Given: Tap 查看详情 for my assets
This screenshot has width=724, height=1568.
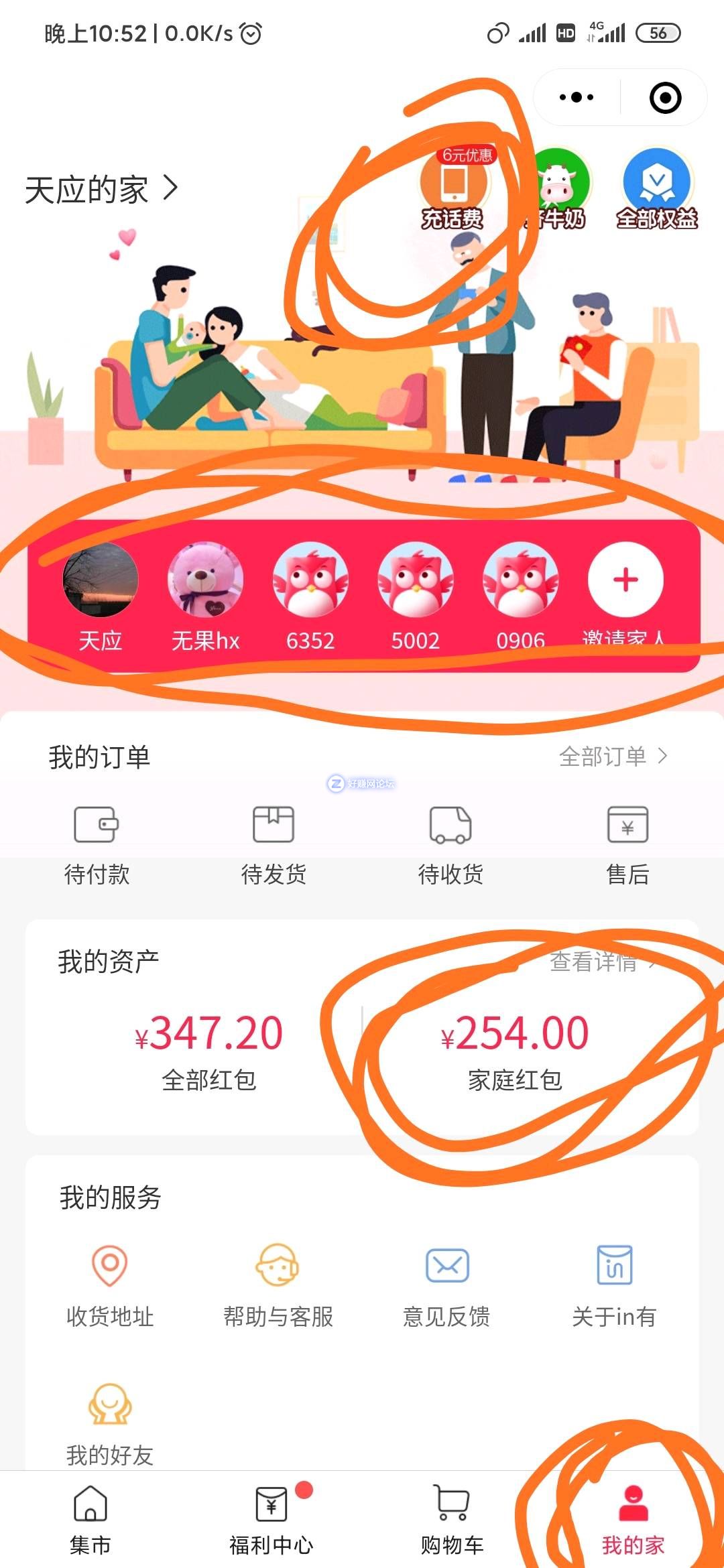Looking at the screenshot, I should tap(602, 962).
